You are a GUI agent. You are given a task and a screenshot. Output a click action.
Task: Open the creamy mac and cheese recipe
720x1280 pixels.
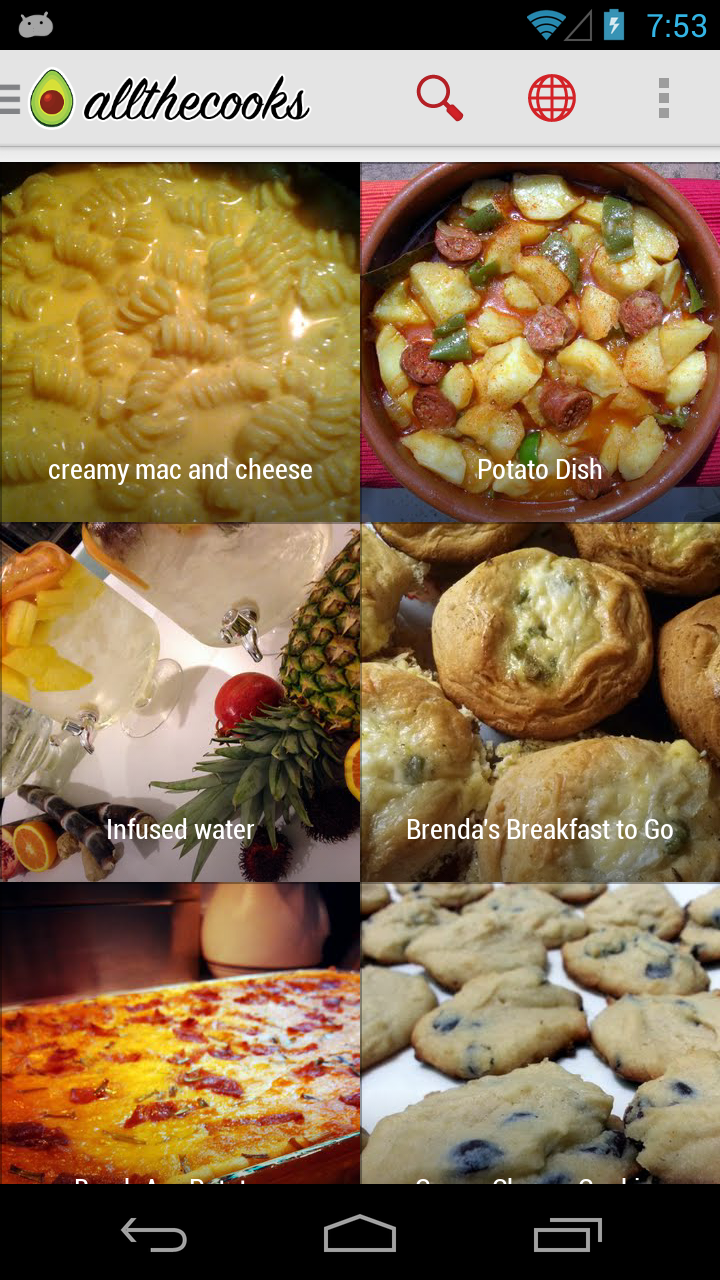point(180,342)
